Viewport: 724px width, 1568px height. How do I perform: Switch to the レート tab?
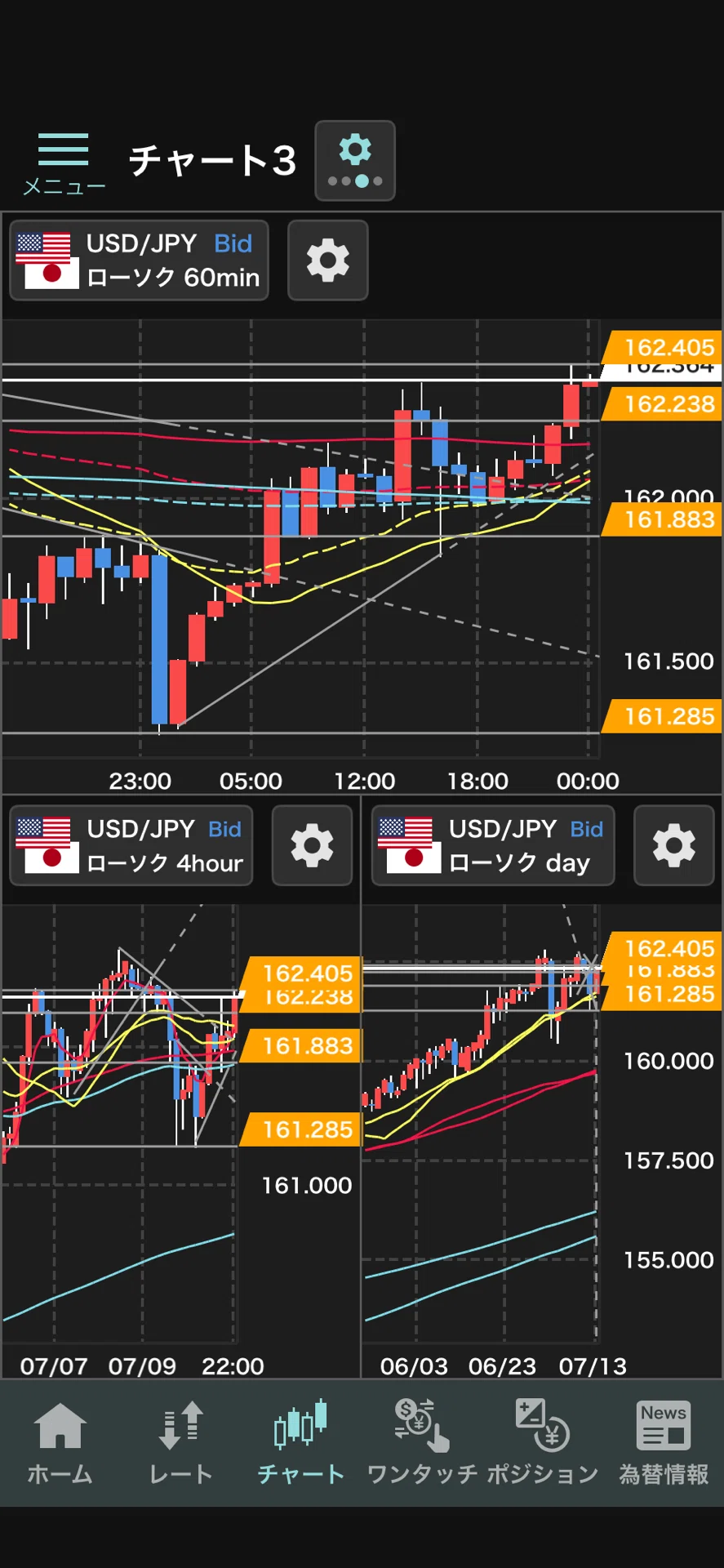coord(180,1443)
